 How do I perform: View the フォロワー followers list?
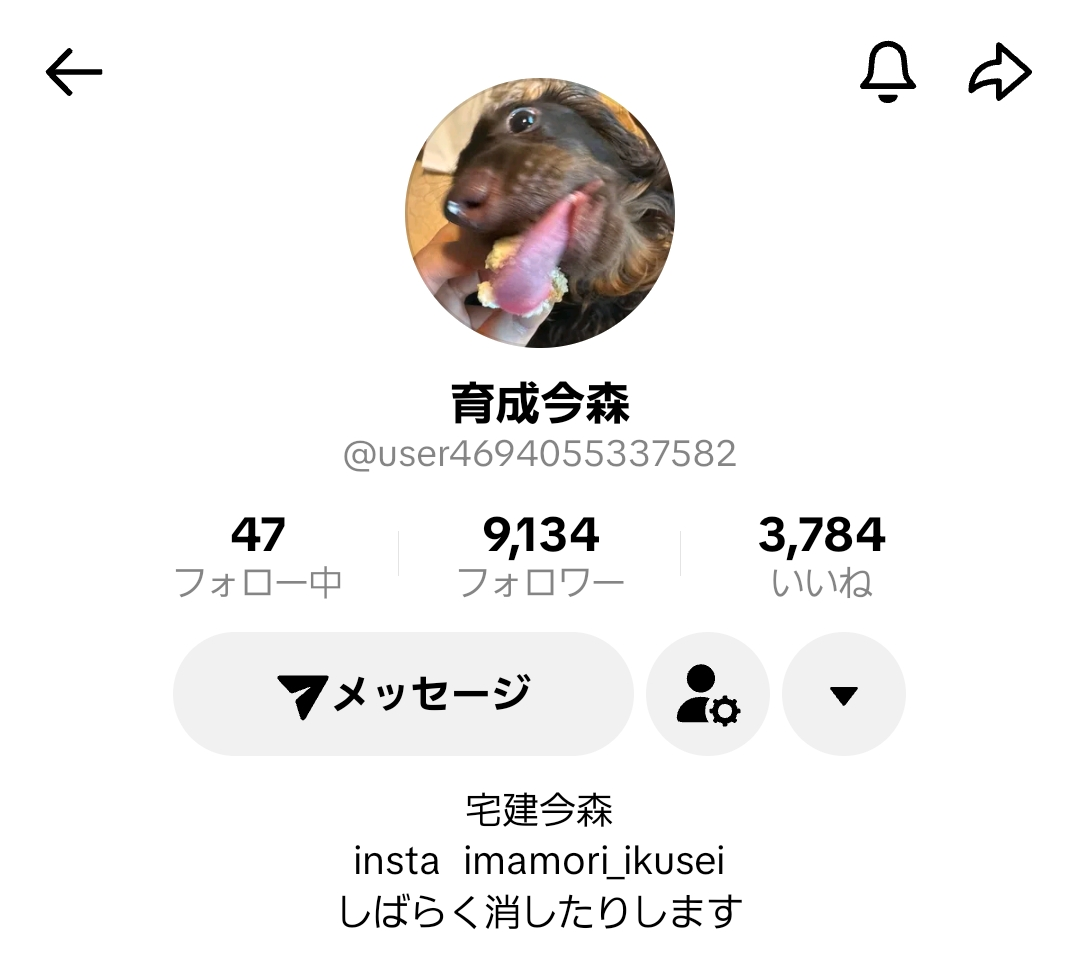click(541, 556)
